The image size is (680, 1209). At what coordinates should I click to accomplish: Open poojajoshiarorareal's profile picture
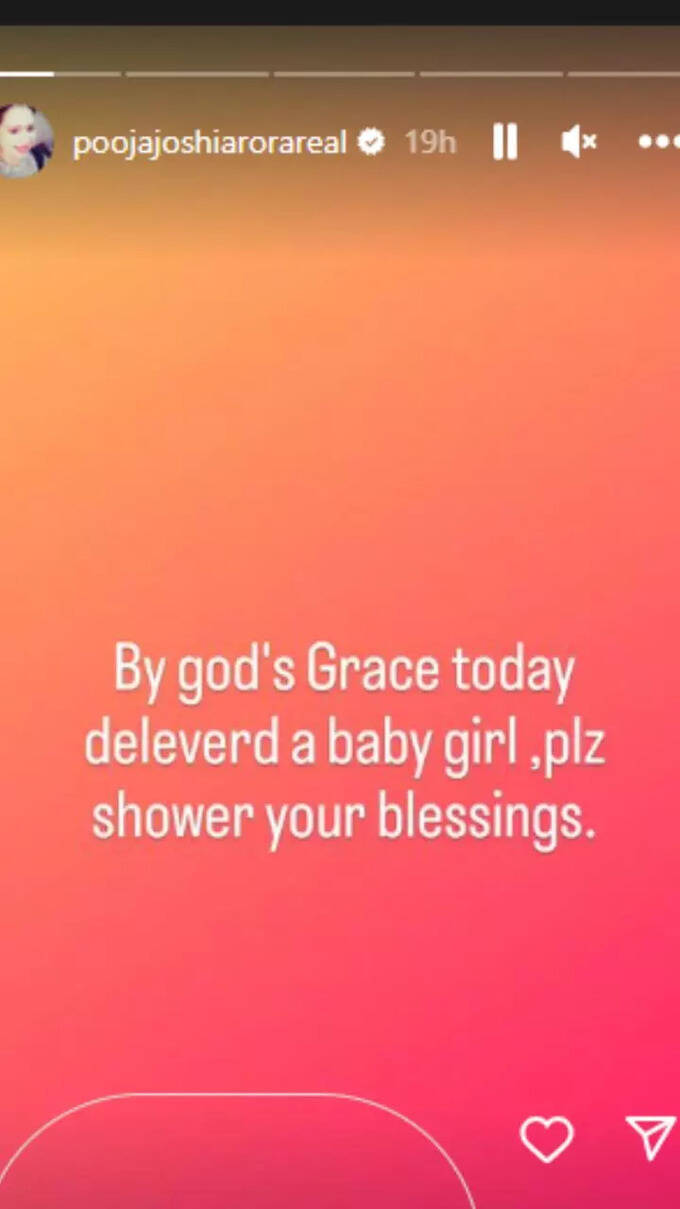coord(24,142)
